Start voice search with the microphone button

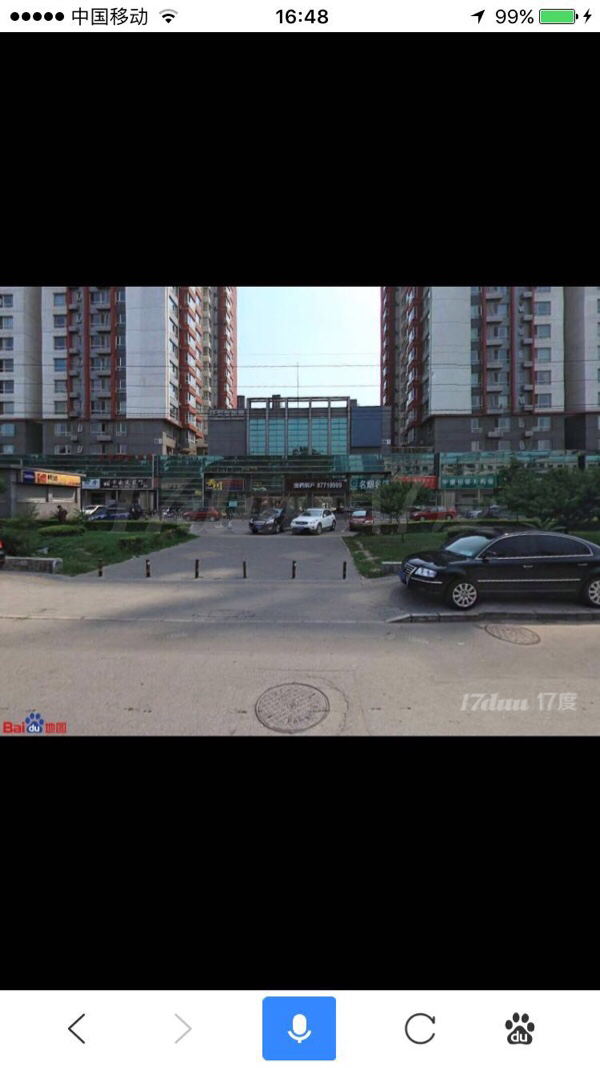(299, 1028)
